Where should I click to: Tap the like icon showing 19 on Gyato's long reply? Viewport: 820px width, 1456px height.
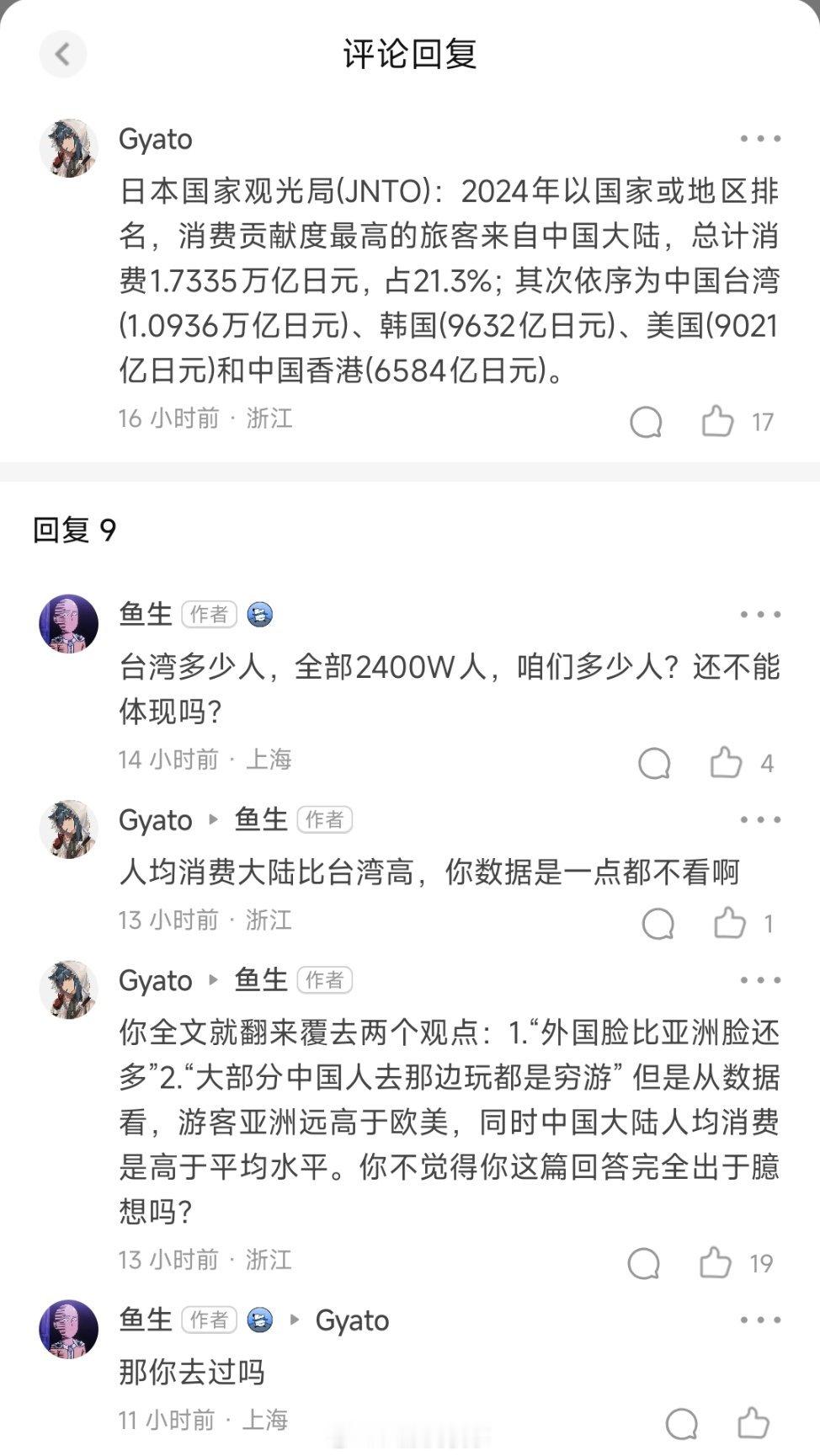(x=717, y=1263)
